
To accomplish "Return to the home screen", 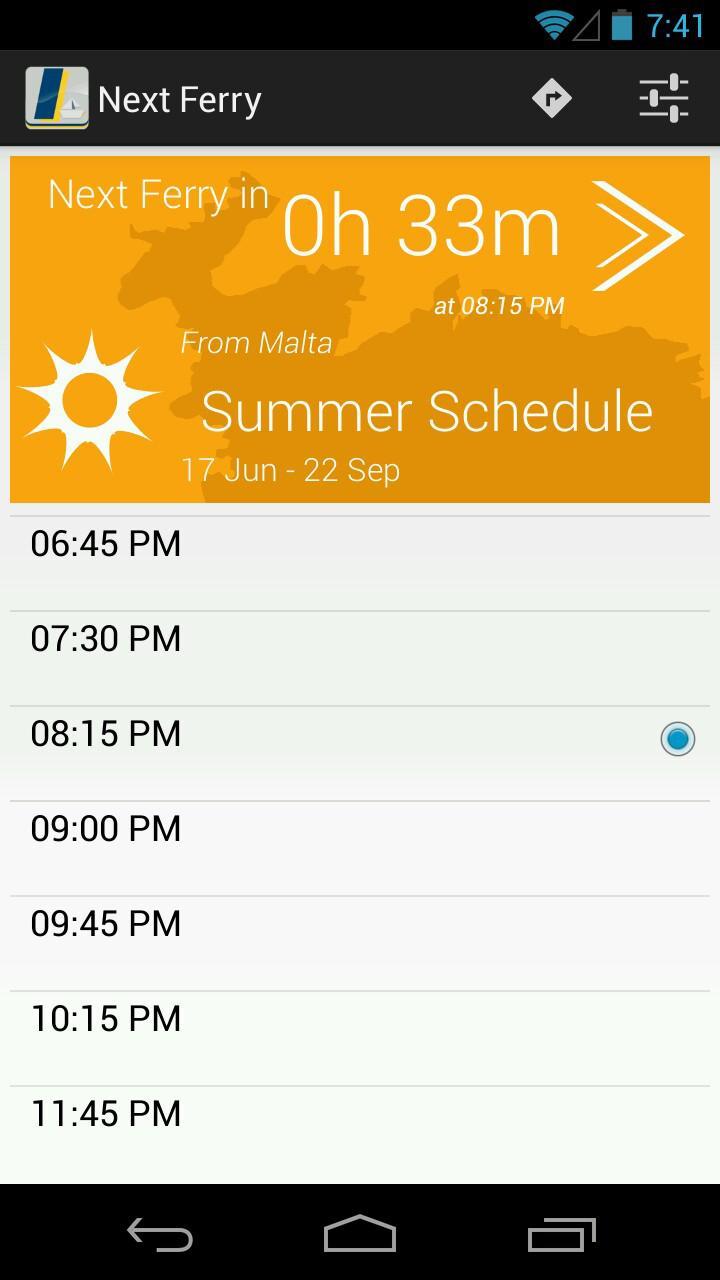I will (360, 1235).
